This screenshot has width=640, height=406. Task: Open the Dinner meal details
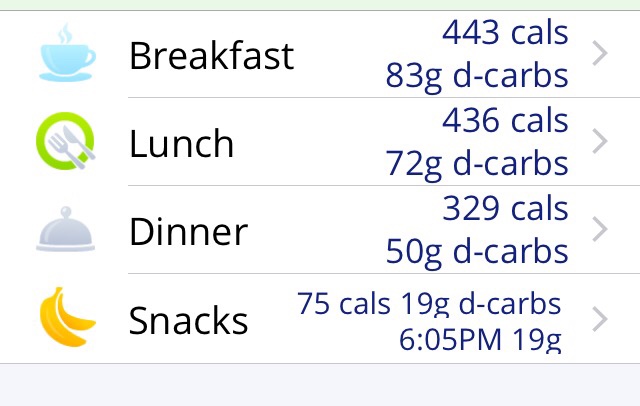(320, 231)
